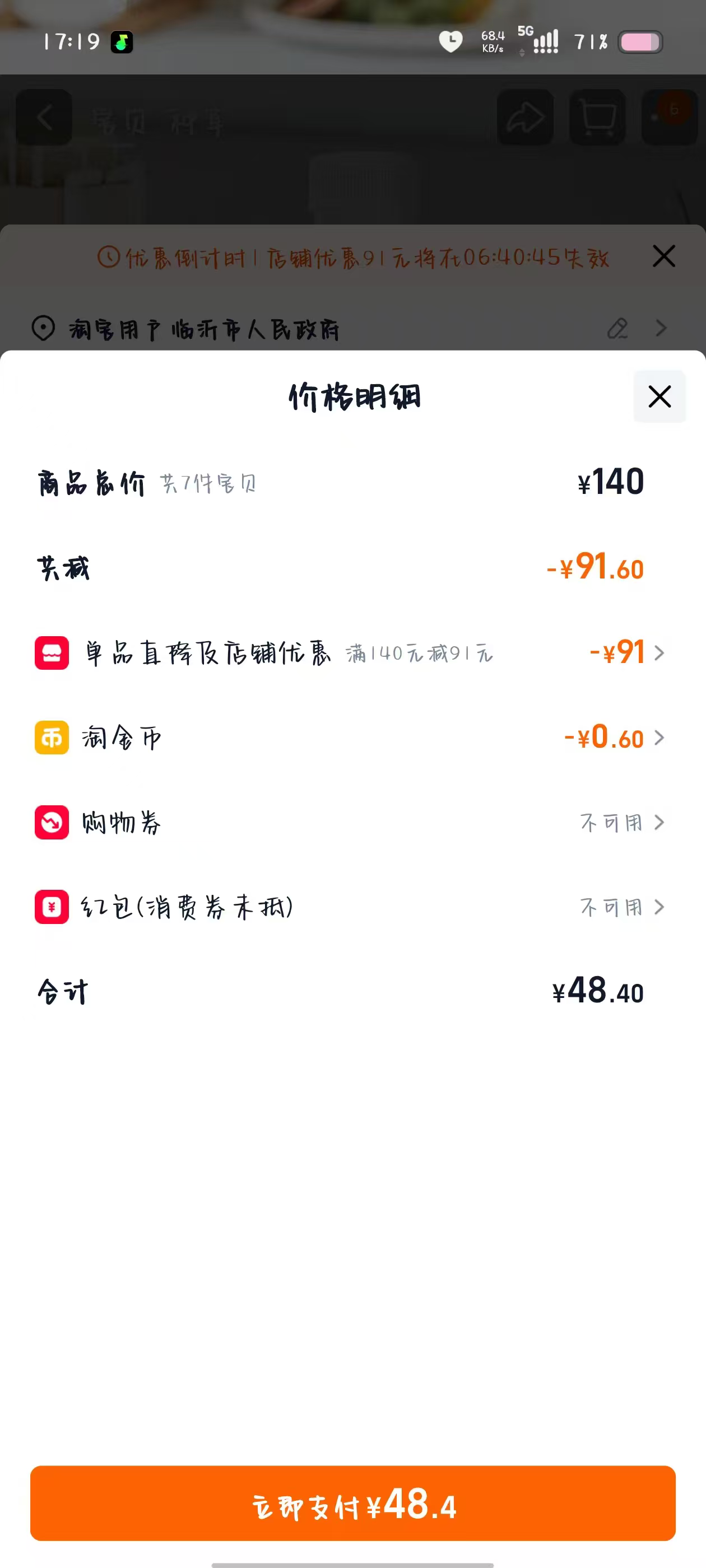The width and height of the screenshot is (706, 1568).
Task: Tap the share arrow icon
Action: tap(524, 118)
